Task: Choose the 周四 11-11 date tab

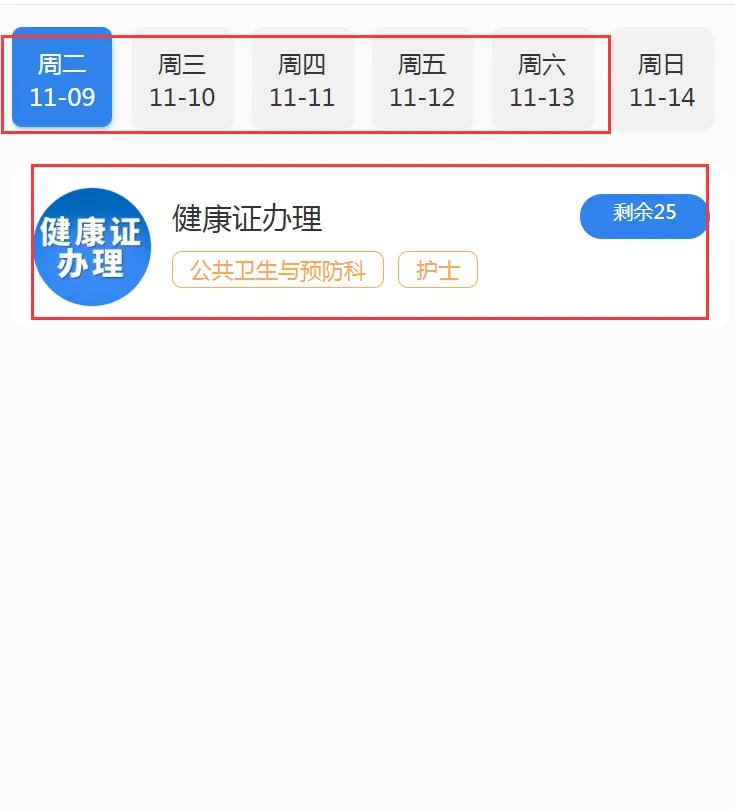Action: [x=302, y=79]
